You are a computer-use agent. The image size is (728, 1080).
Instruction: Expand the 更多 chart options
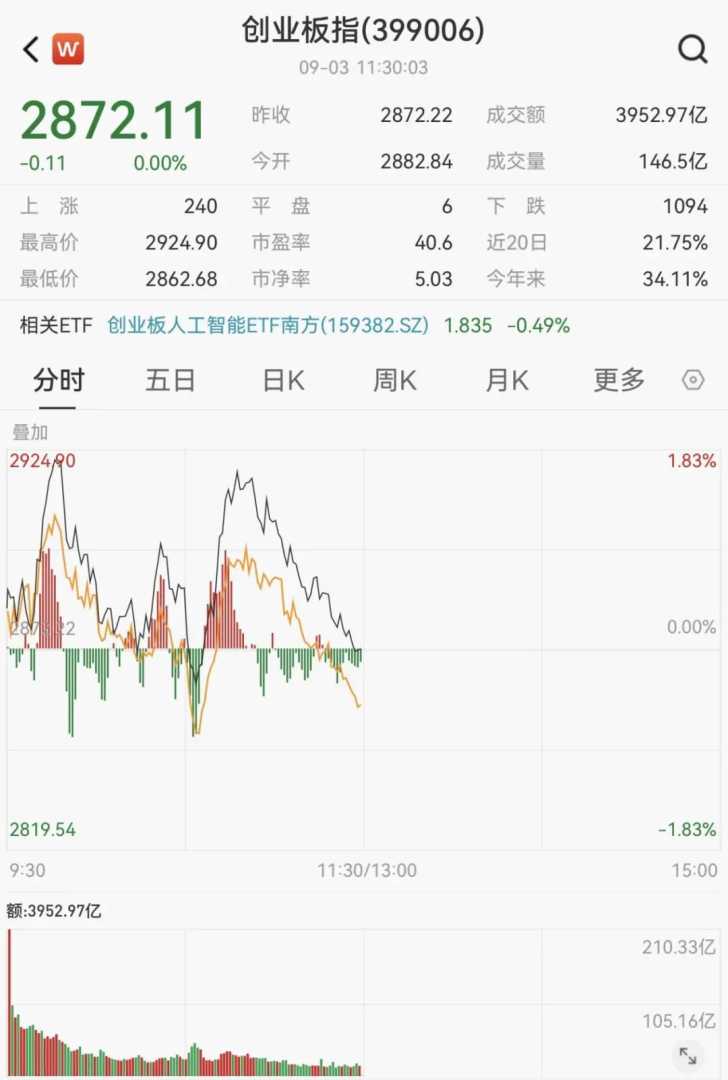point(619,380)
